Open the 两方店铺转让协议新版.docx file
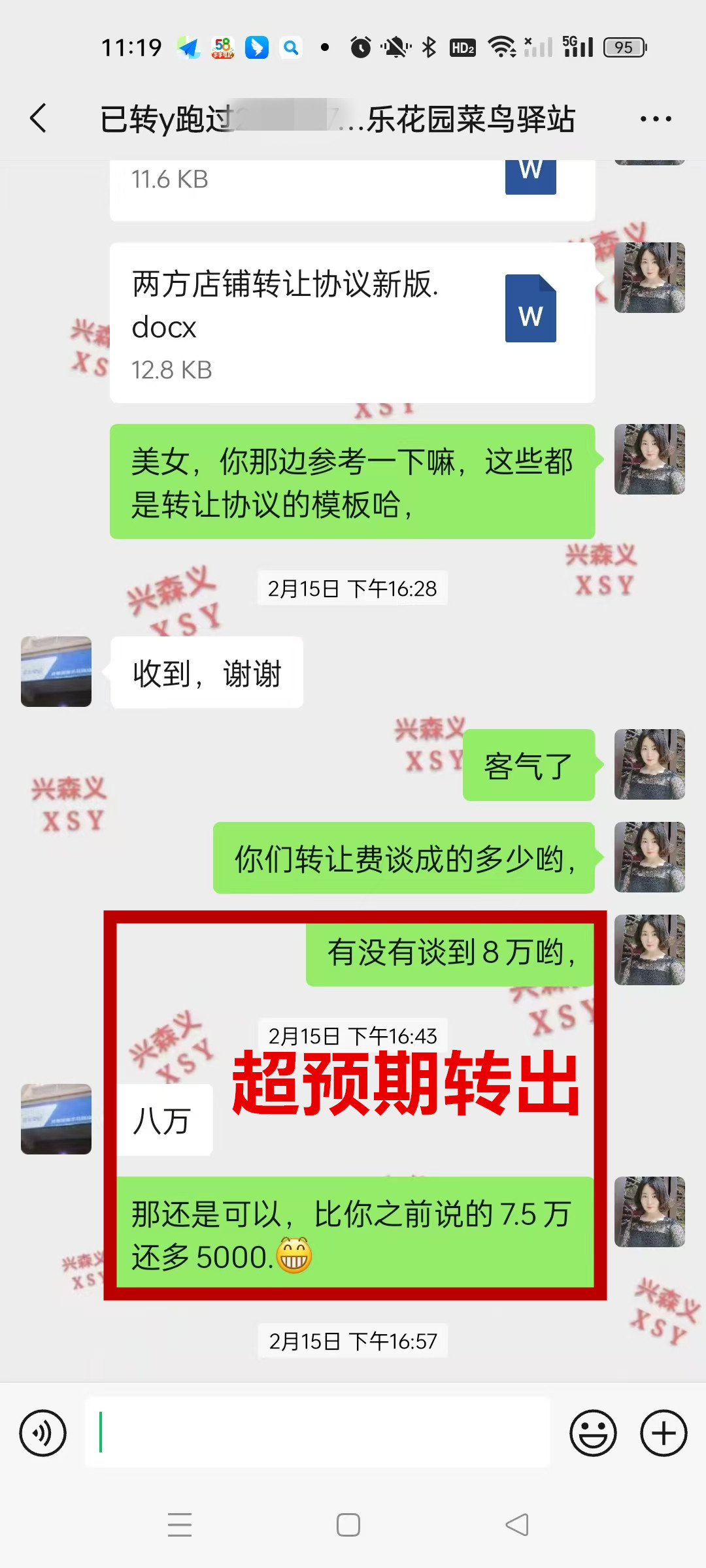 tap(352, 323)
